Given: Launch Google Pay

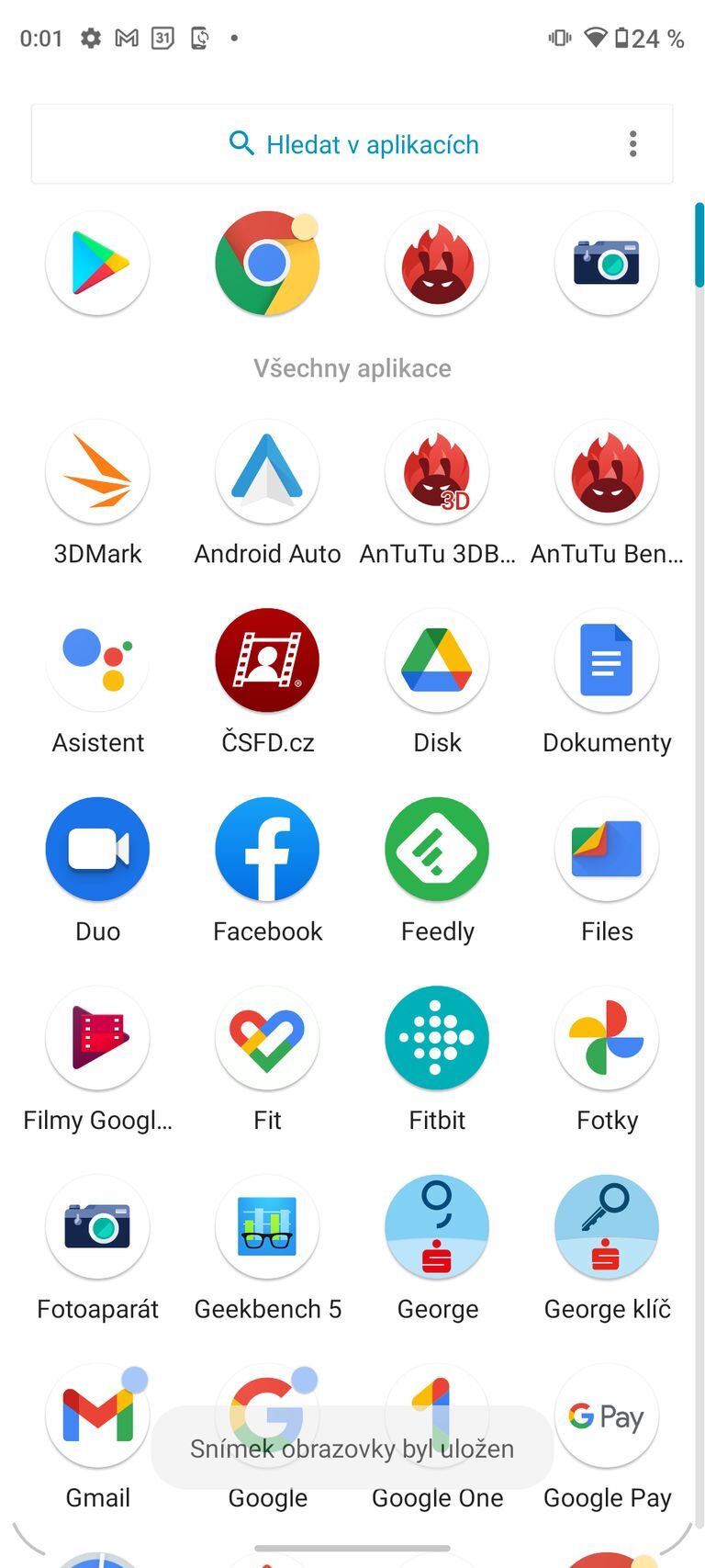Looking at the screenshot, I should (x=607, y=1416).
